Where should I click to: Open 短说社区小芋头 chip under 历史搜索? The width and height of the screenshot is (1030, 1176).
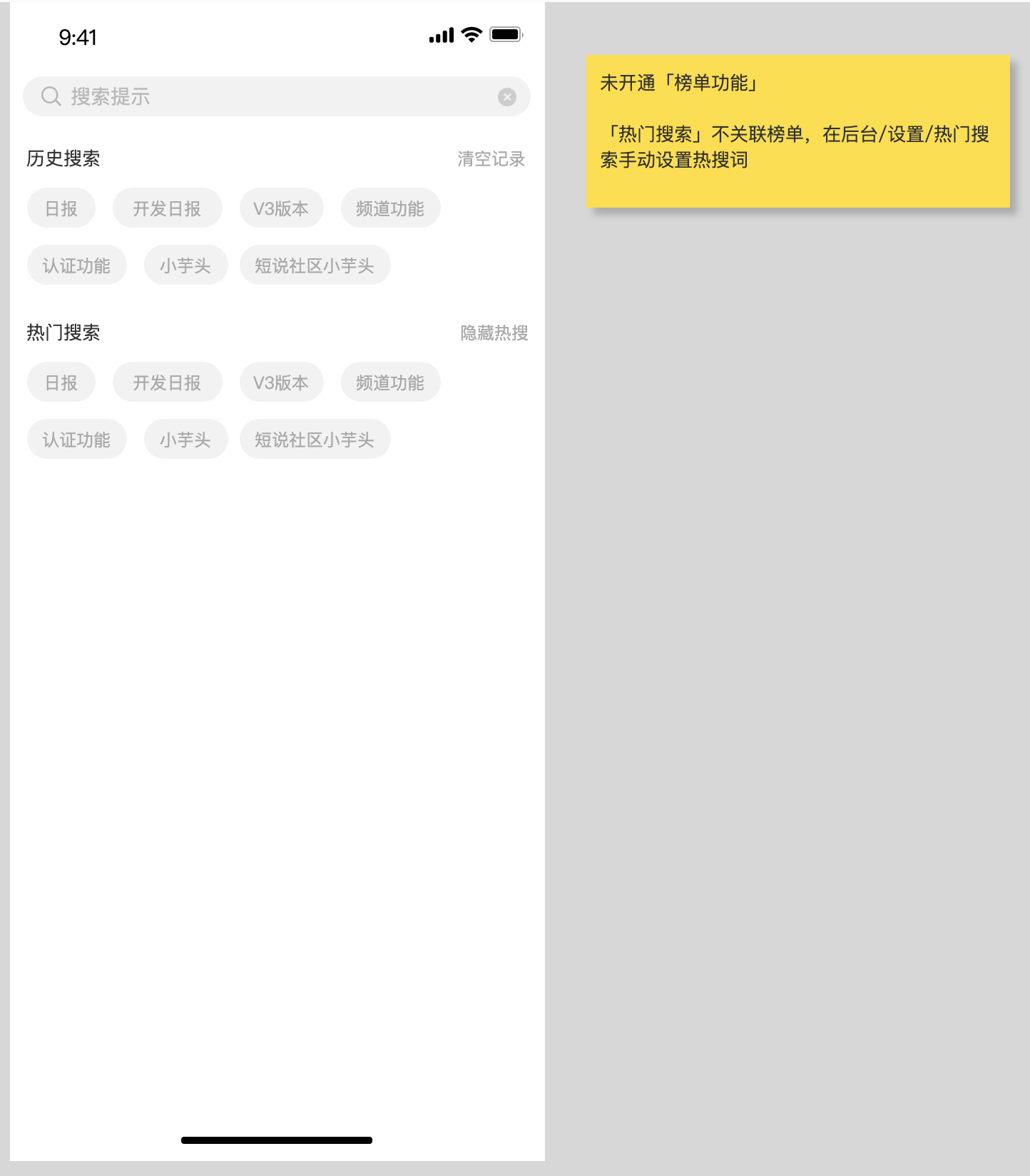pos(315,265)
